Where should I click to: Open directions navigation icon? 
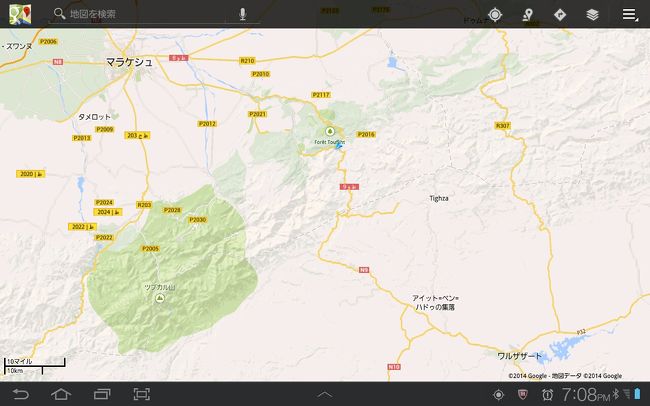pyautogui.click(x=559, y=14)
